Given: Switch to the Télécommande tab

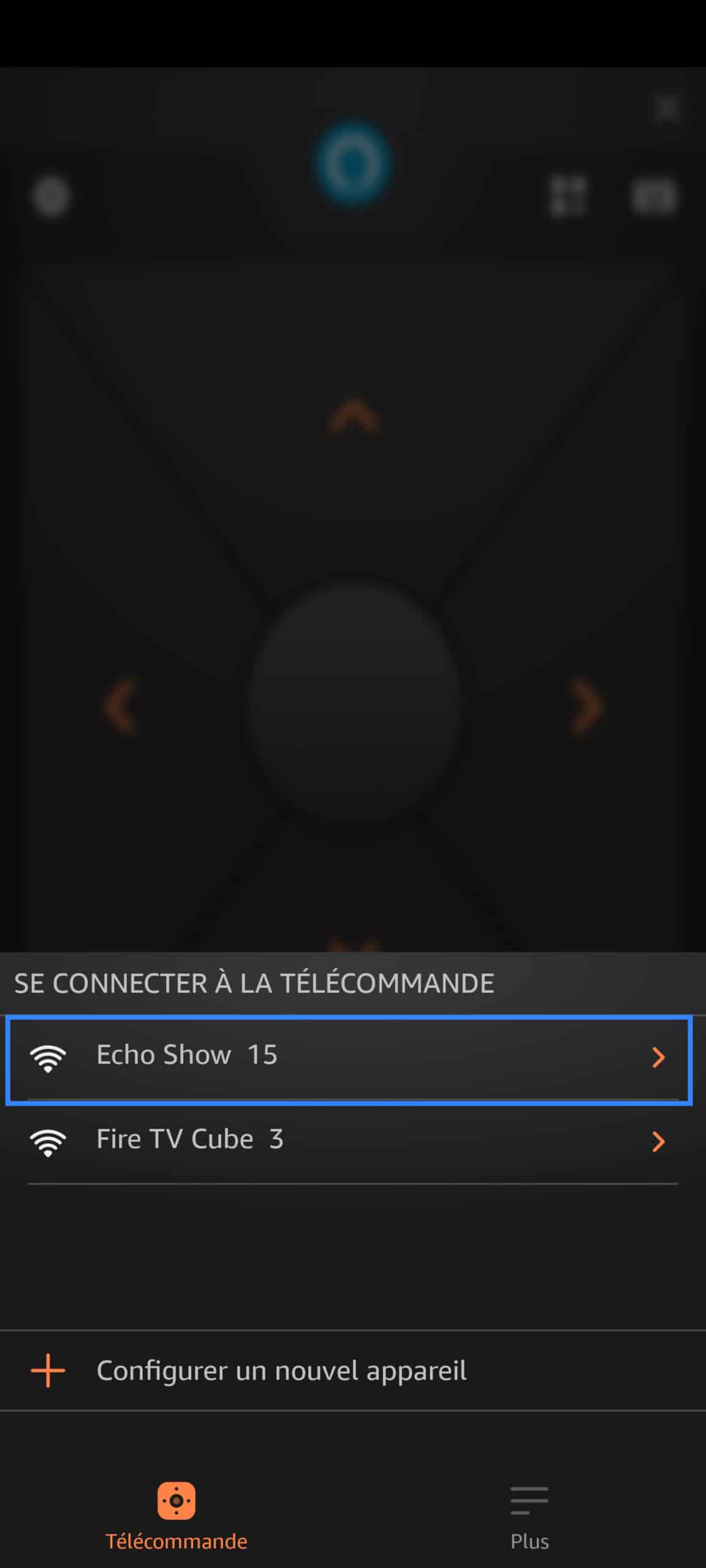Looking at the screenshot, I should [176, 1517].
